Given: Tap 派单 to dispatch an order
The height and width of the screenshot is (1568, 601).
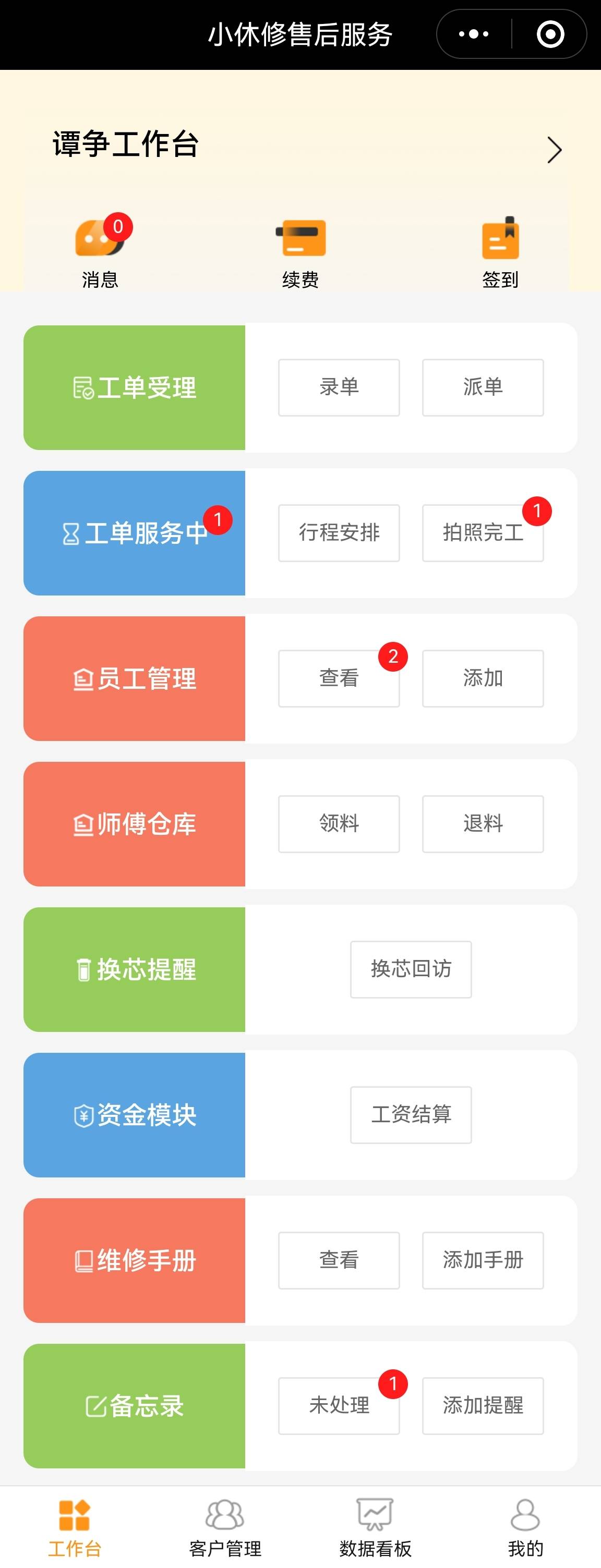Looking at the screenshot, I should [482, 387].
